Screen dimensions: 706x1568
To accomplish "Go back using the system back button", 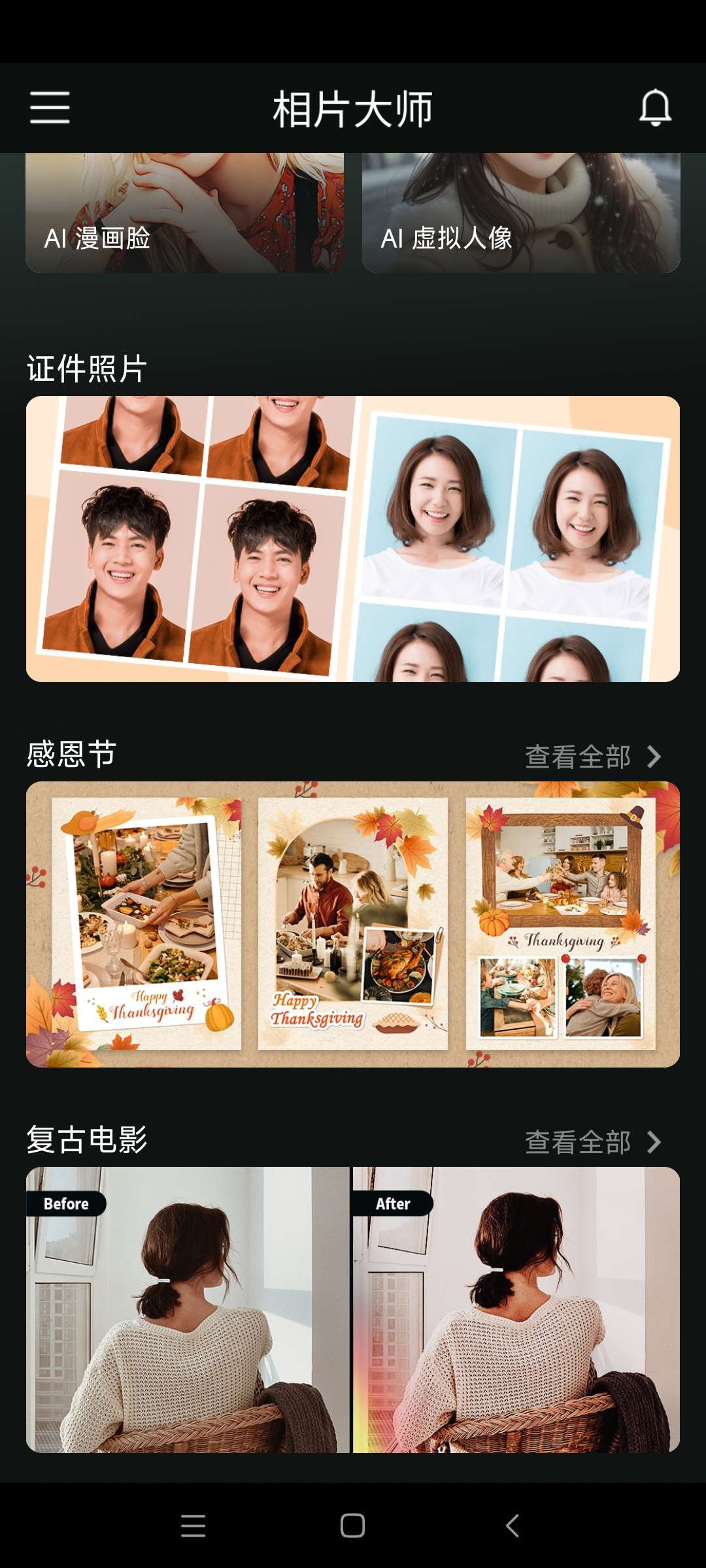I will [x=513, y=1526].
